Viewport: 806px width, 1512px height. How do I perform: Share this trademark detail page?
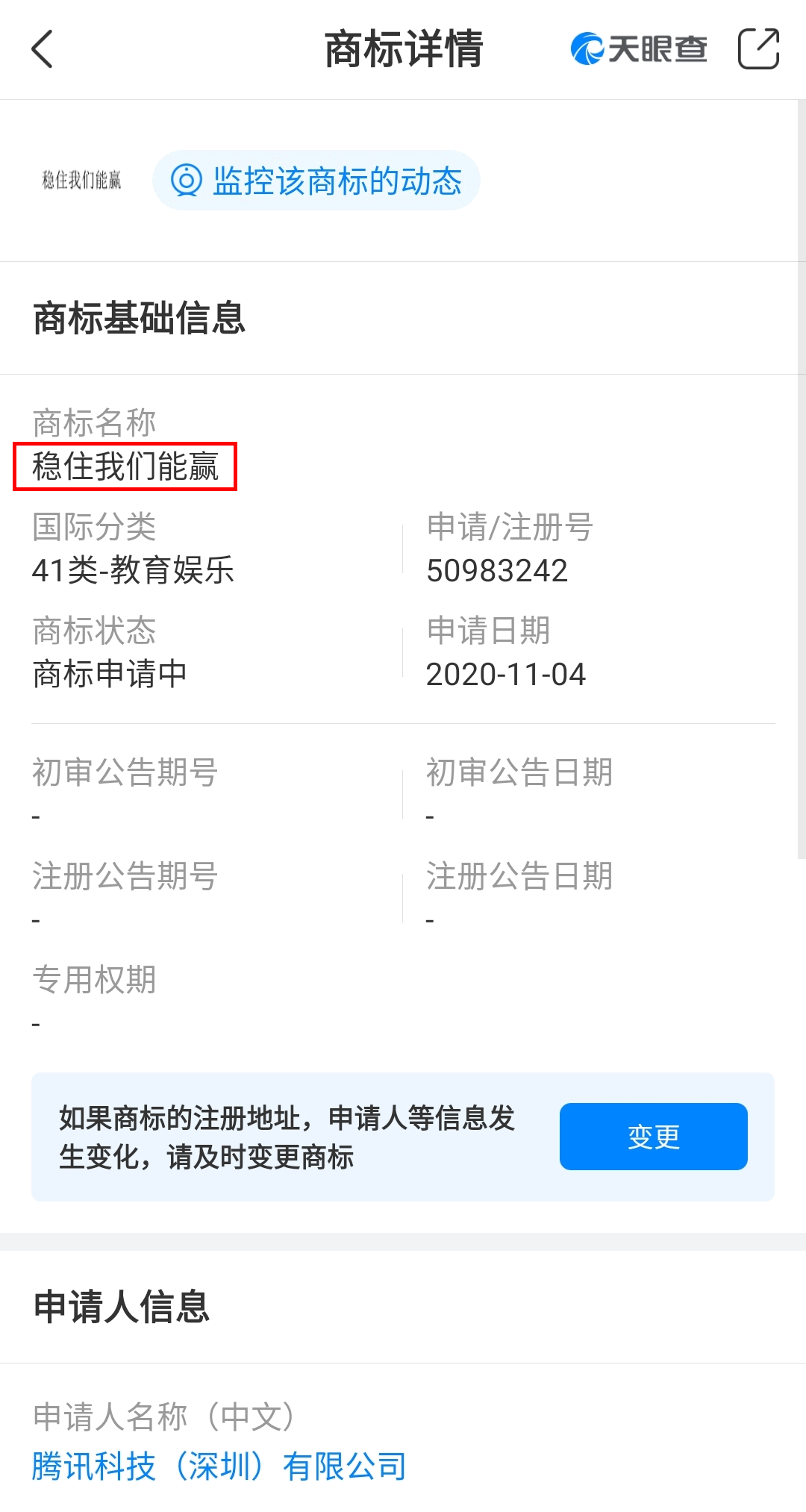pos(758,49)
